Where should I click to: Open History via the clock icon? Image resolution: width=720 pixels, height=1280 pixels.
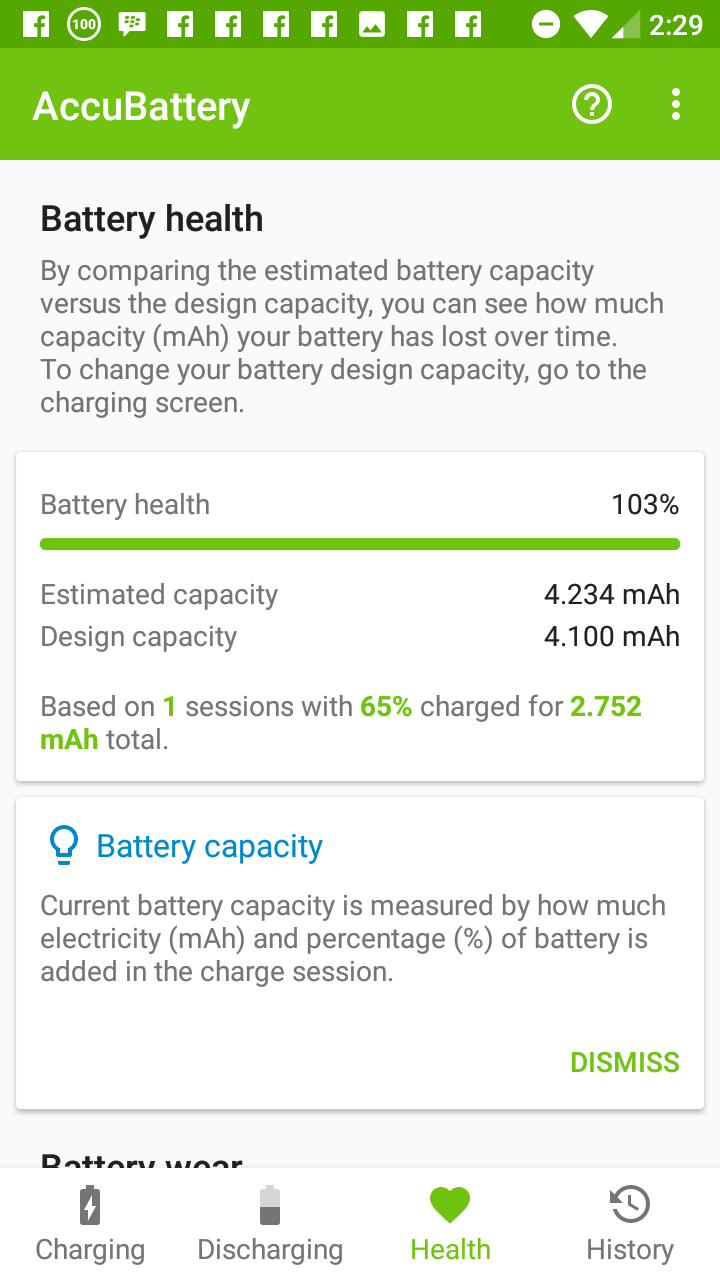pyautogui.click(x=630, y=1205)
